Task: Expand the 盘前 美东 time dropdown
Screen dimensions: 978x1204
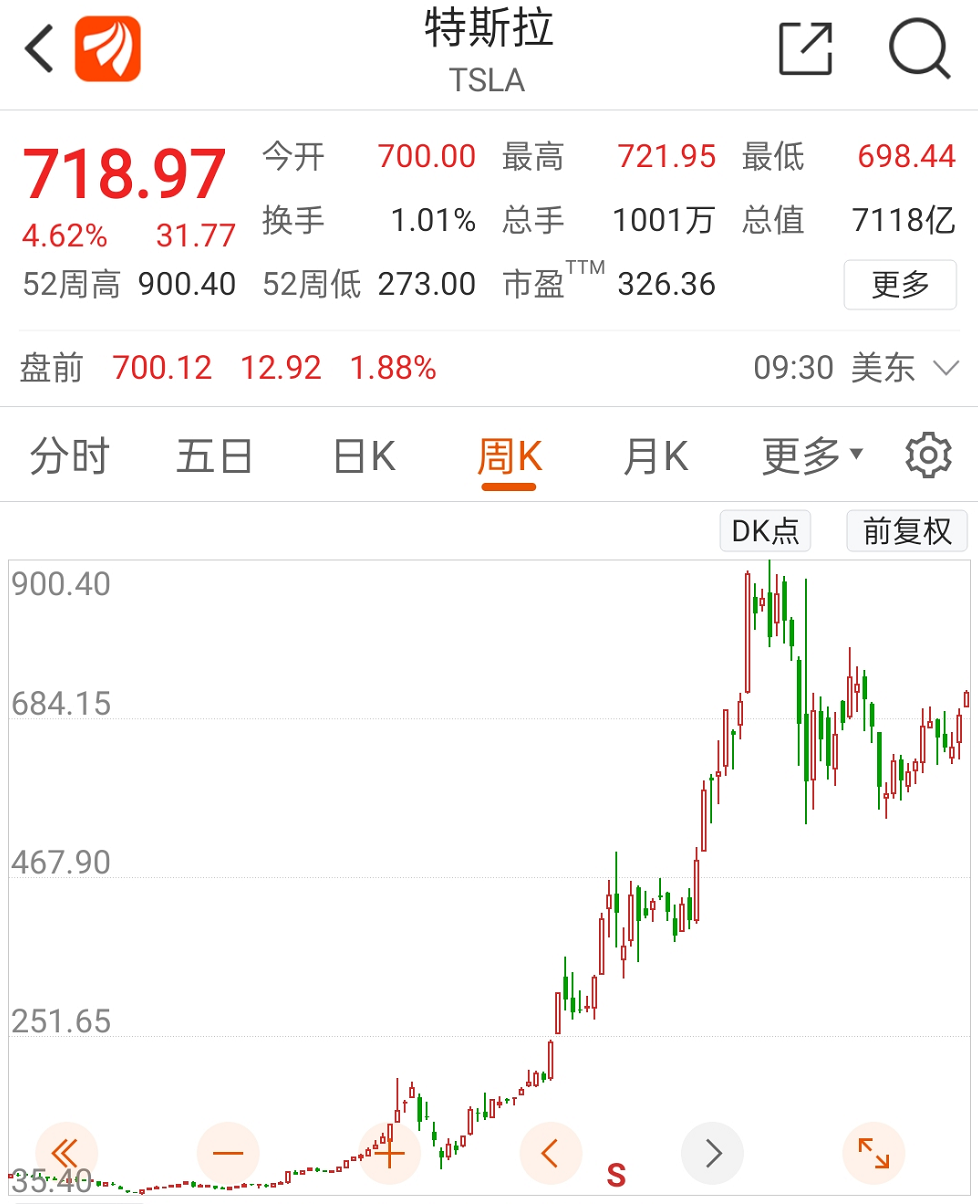Action: [x=946, y=368]
